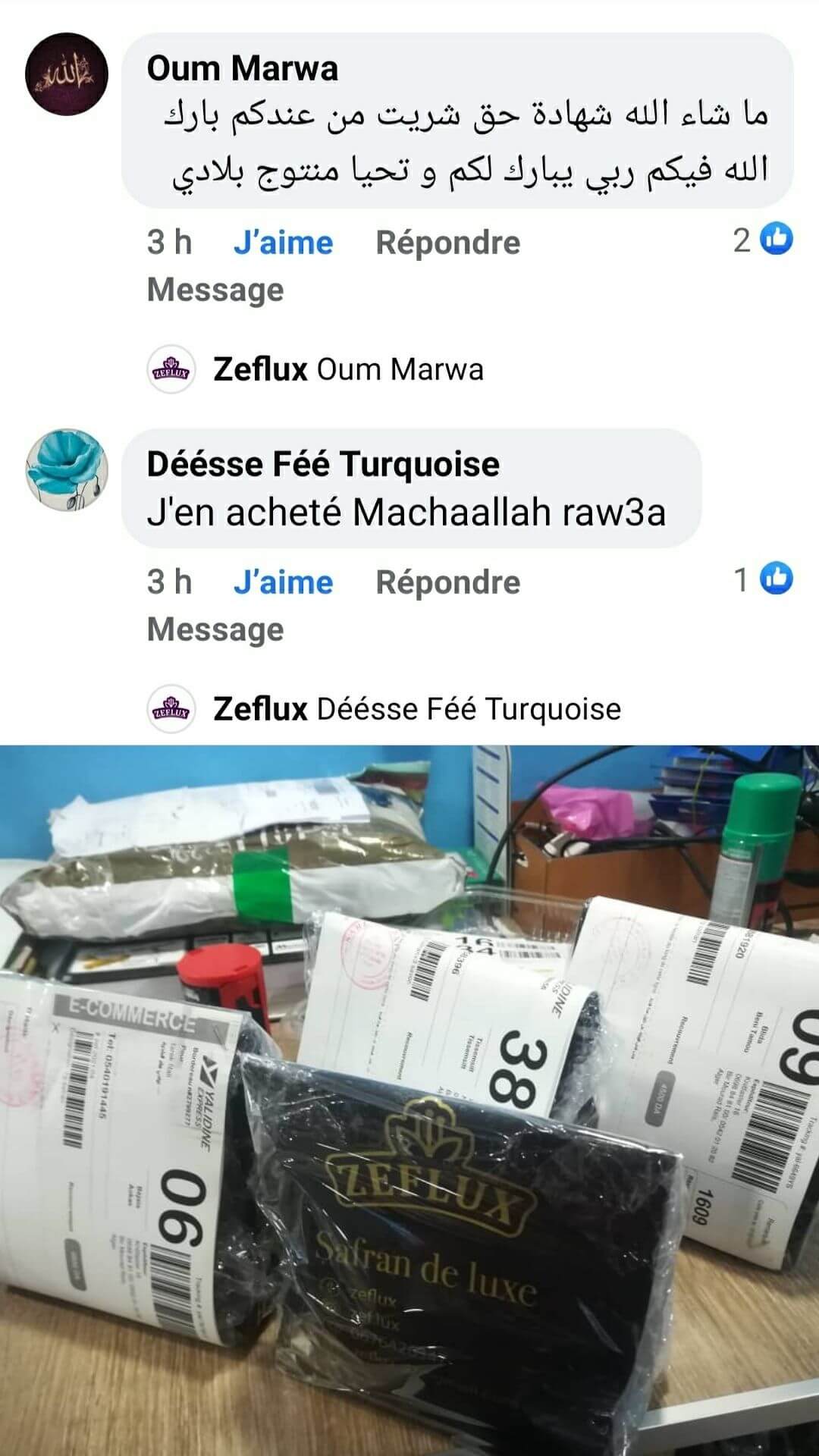The width and height of the screenshot is (819, 1456).
Task: View reactions on Oum Marwa's comment
Action: pos(763,240)
